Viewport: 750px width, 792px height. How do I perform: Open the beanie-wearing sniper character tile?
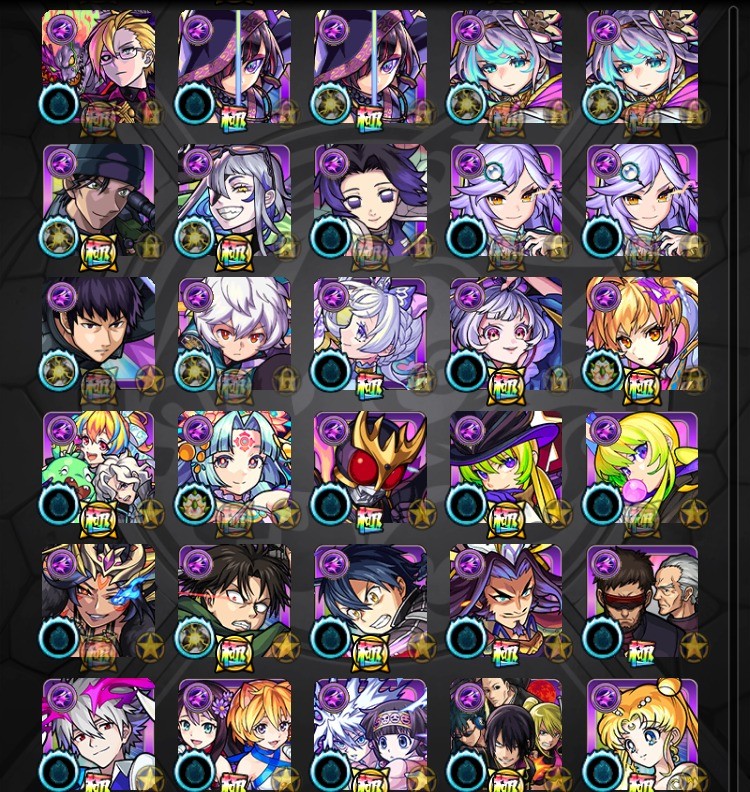(x=98, y=202)
